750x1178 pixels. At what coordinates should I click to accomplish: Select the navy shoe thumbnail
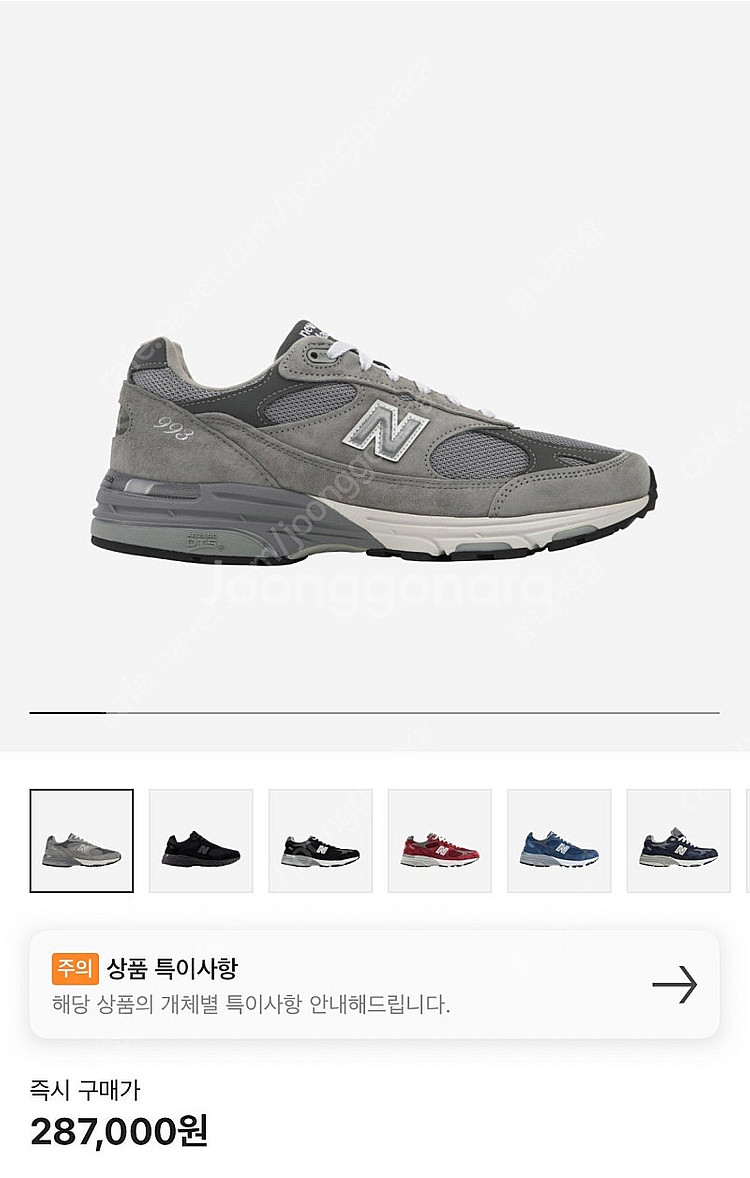[679, 841]
